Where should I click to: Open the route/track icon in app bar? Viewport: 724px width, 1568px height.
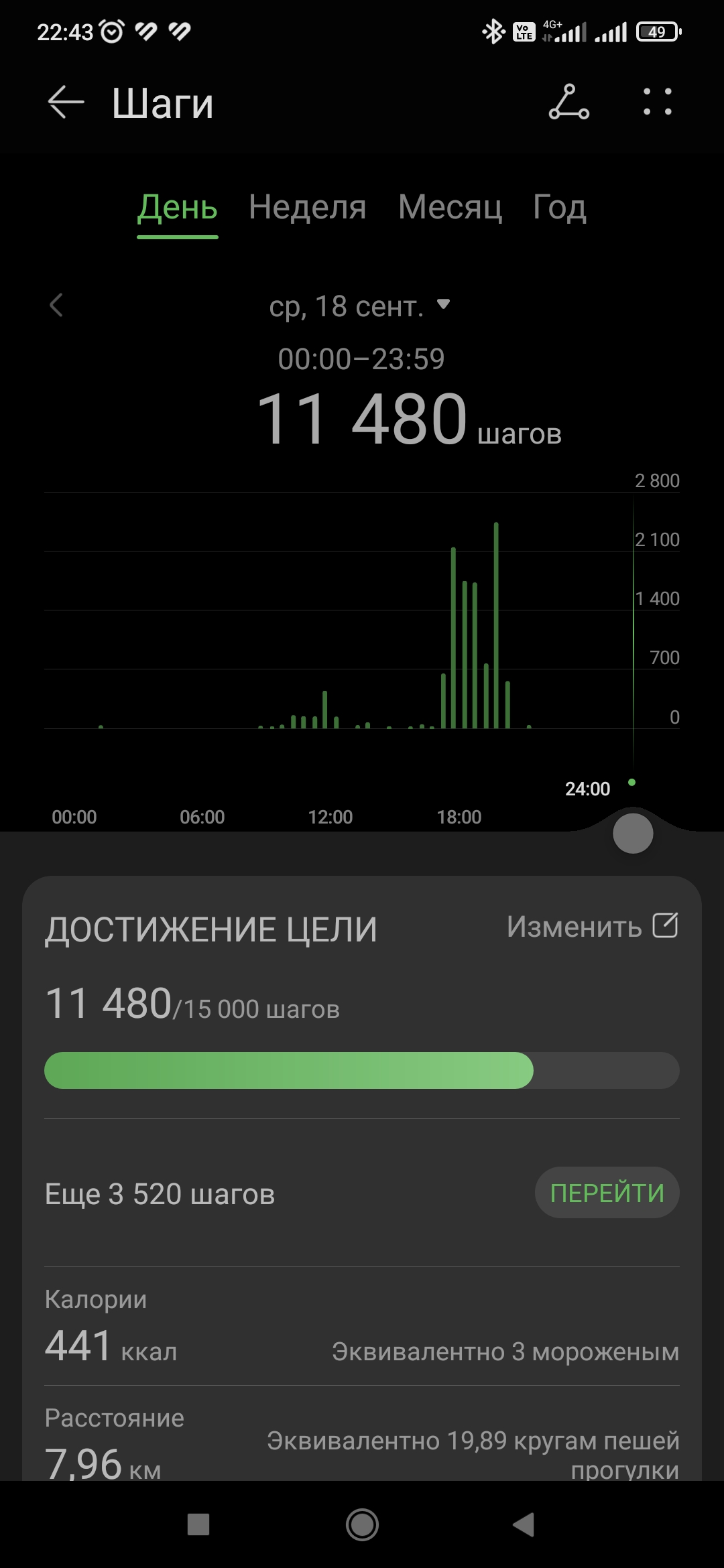click(568, 103)
